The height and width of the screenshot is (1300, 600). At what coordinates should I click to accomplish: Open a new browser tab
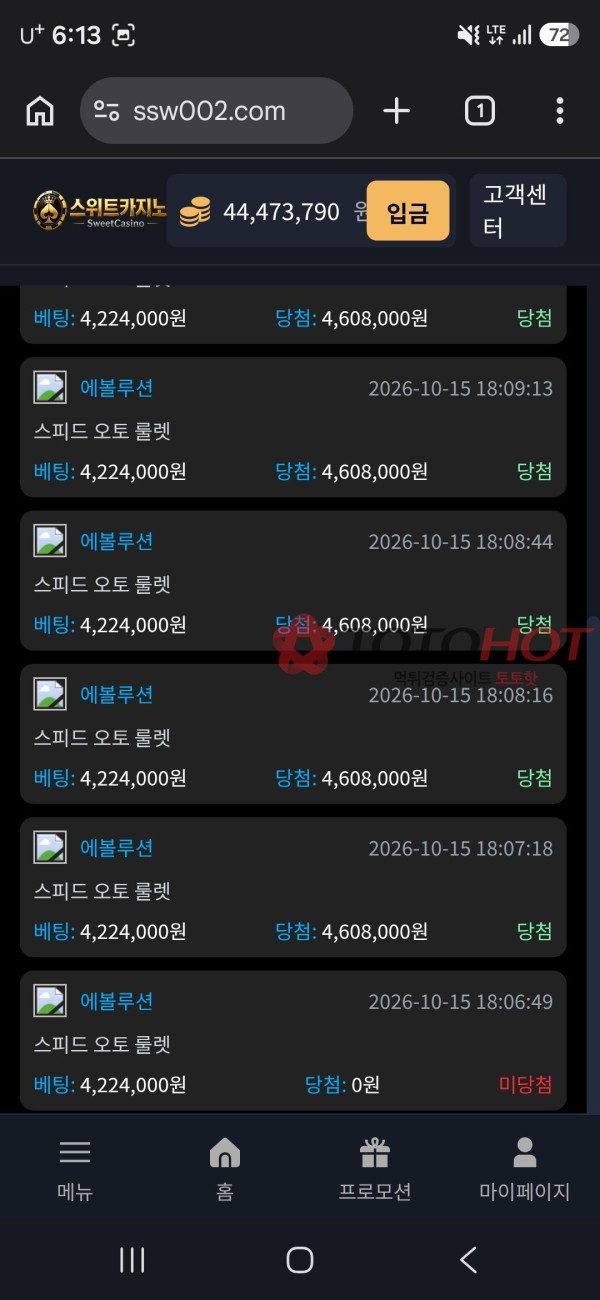tap(397, 111)
